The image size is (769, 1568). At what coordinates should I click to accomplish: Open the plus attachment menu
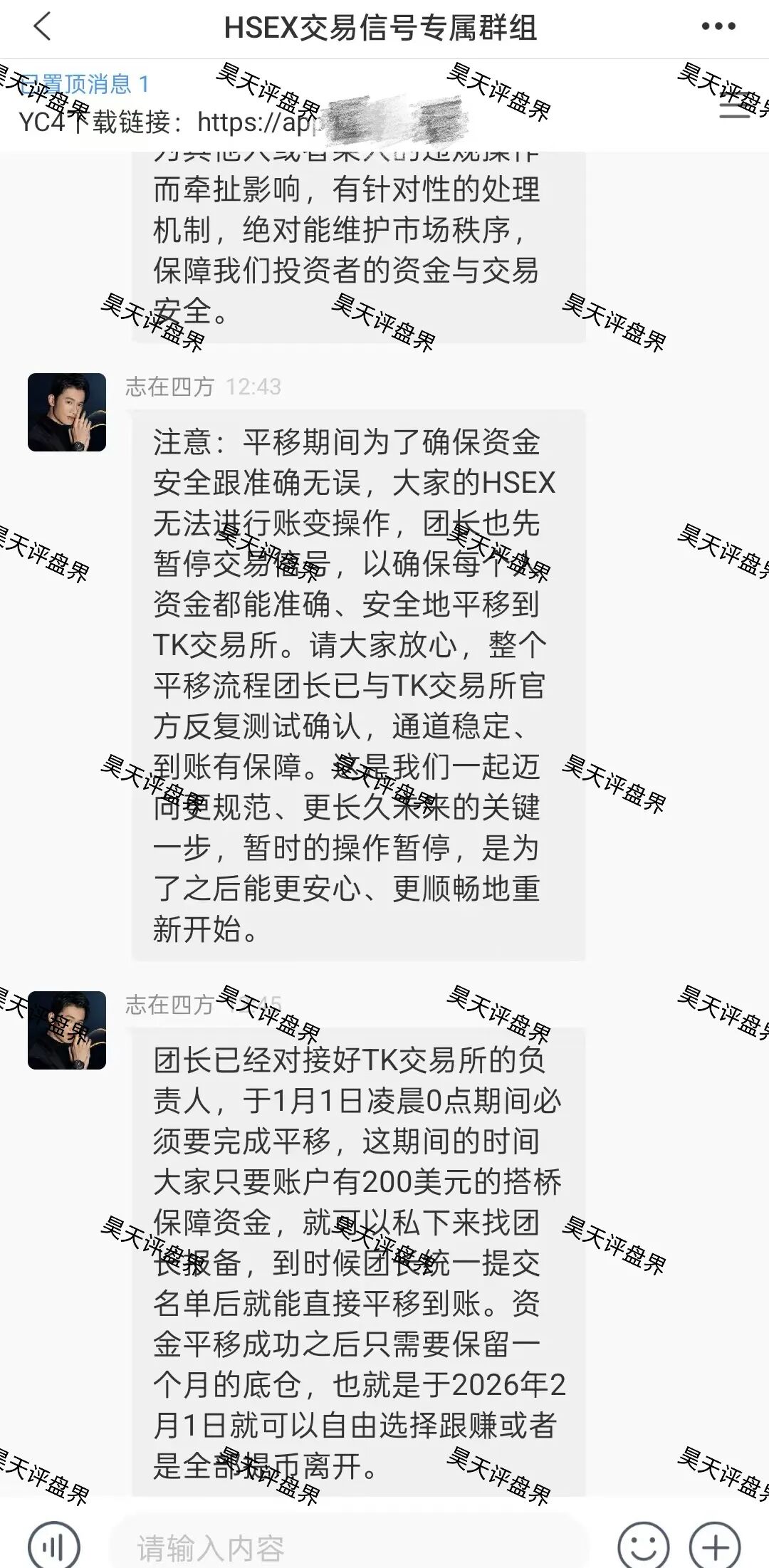click(x=716, y=1547)
